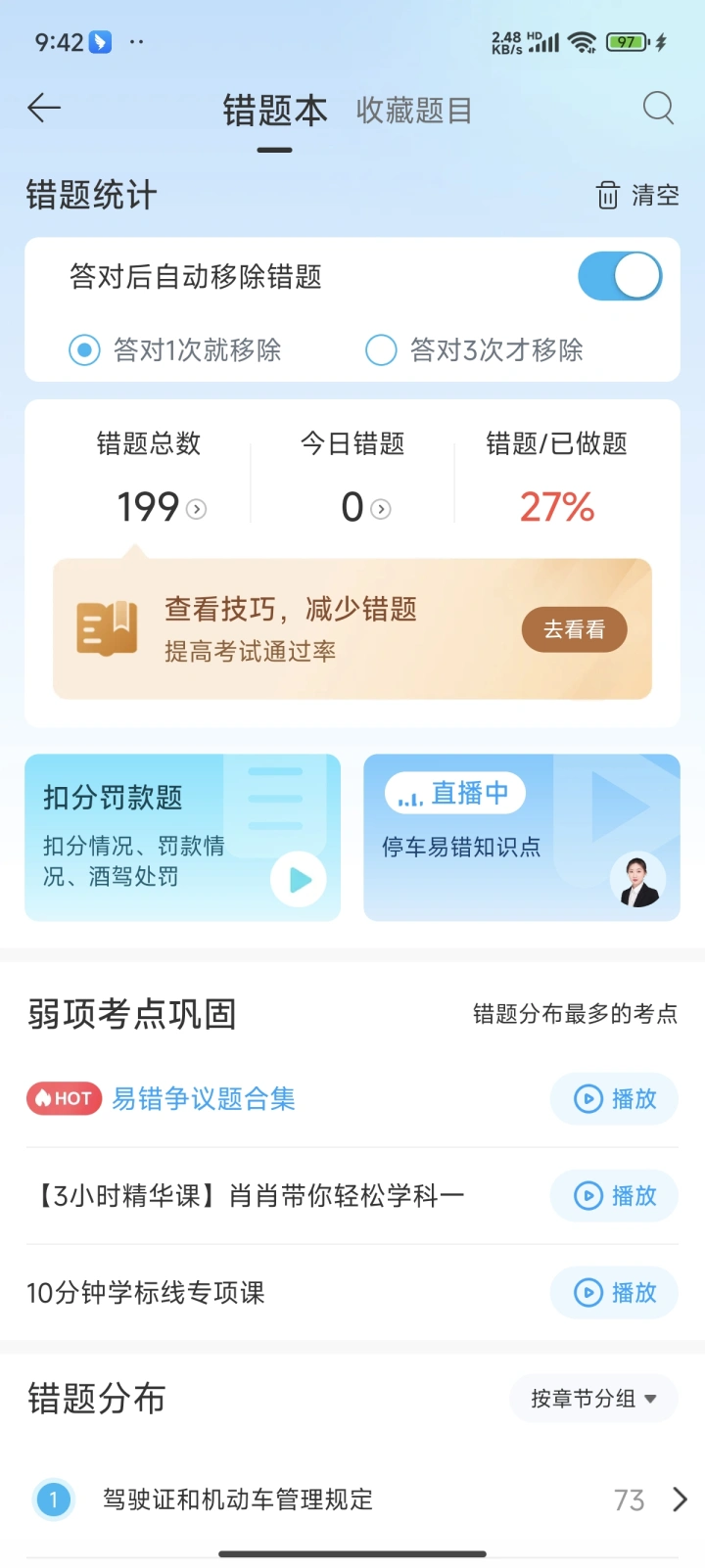Play 10分钟学标线专项课
Image resolution: width=705 pixels, height=1568 pixels.
click(x=614, y=1292)
